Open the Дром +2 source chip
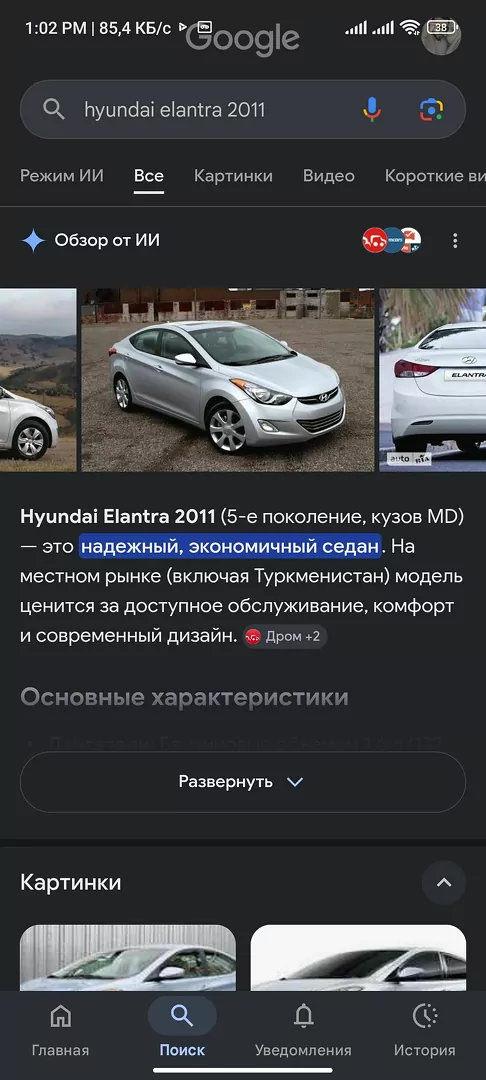Viewport: 486px width, 1080px height. pyautogui.click(x=284, y=636)
